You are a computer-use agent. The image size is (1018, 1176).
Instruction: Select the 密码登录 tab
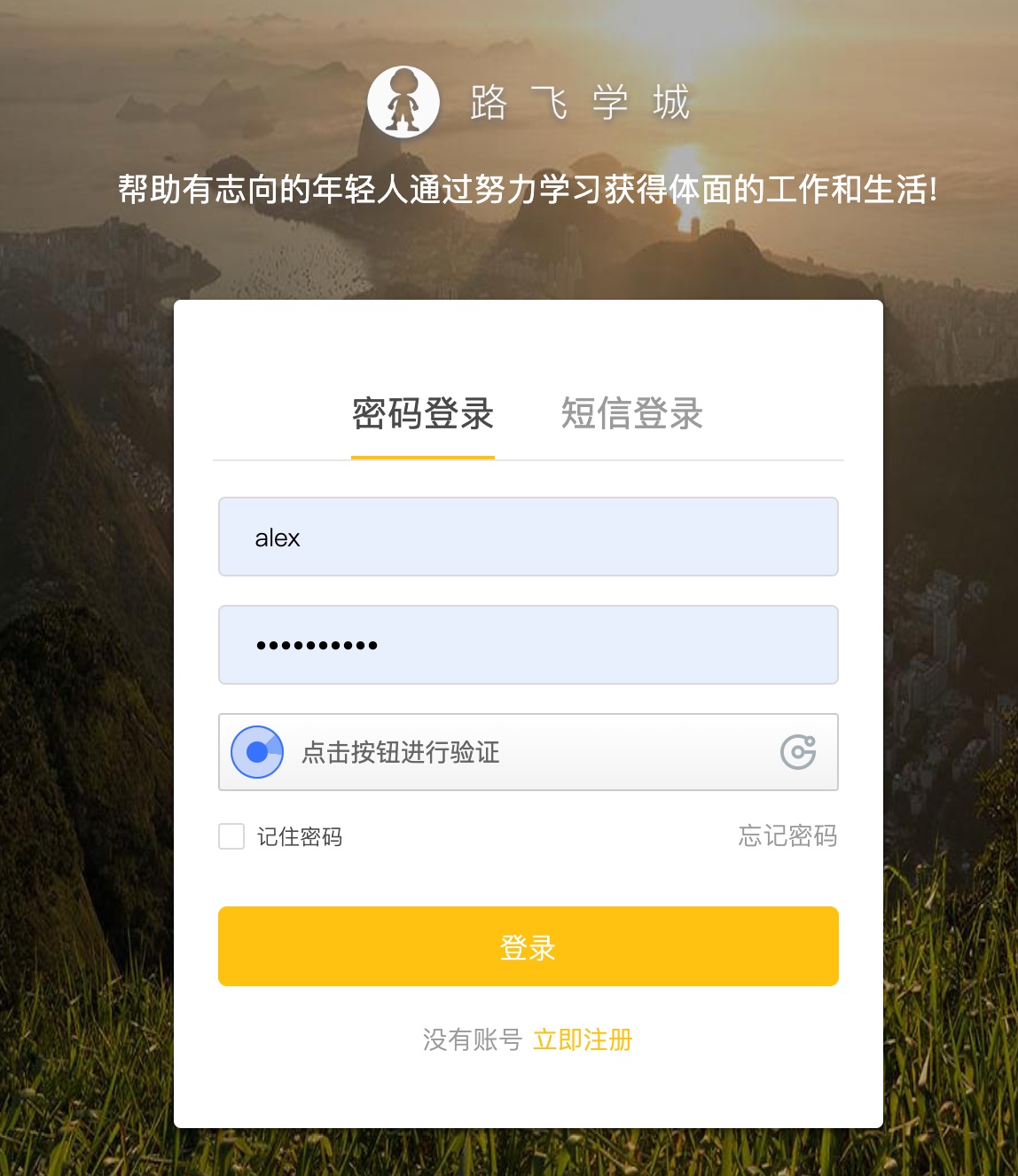[x=423, y=414]
